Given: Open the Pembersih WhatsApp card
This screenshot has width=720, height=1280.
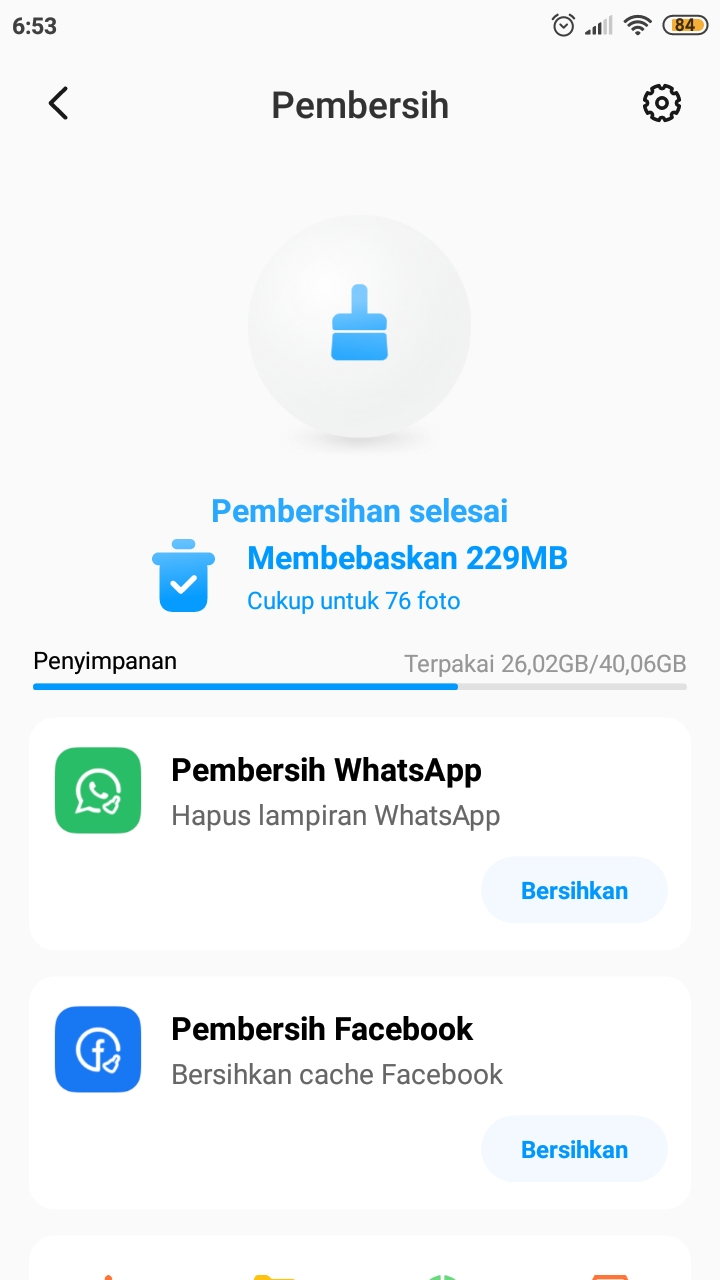Looking at the screenshot, I should [326, 790].
